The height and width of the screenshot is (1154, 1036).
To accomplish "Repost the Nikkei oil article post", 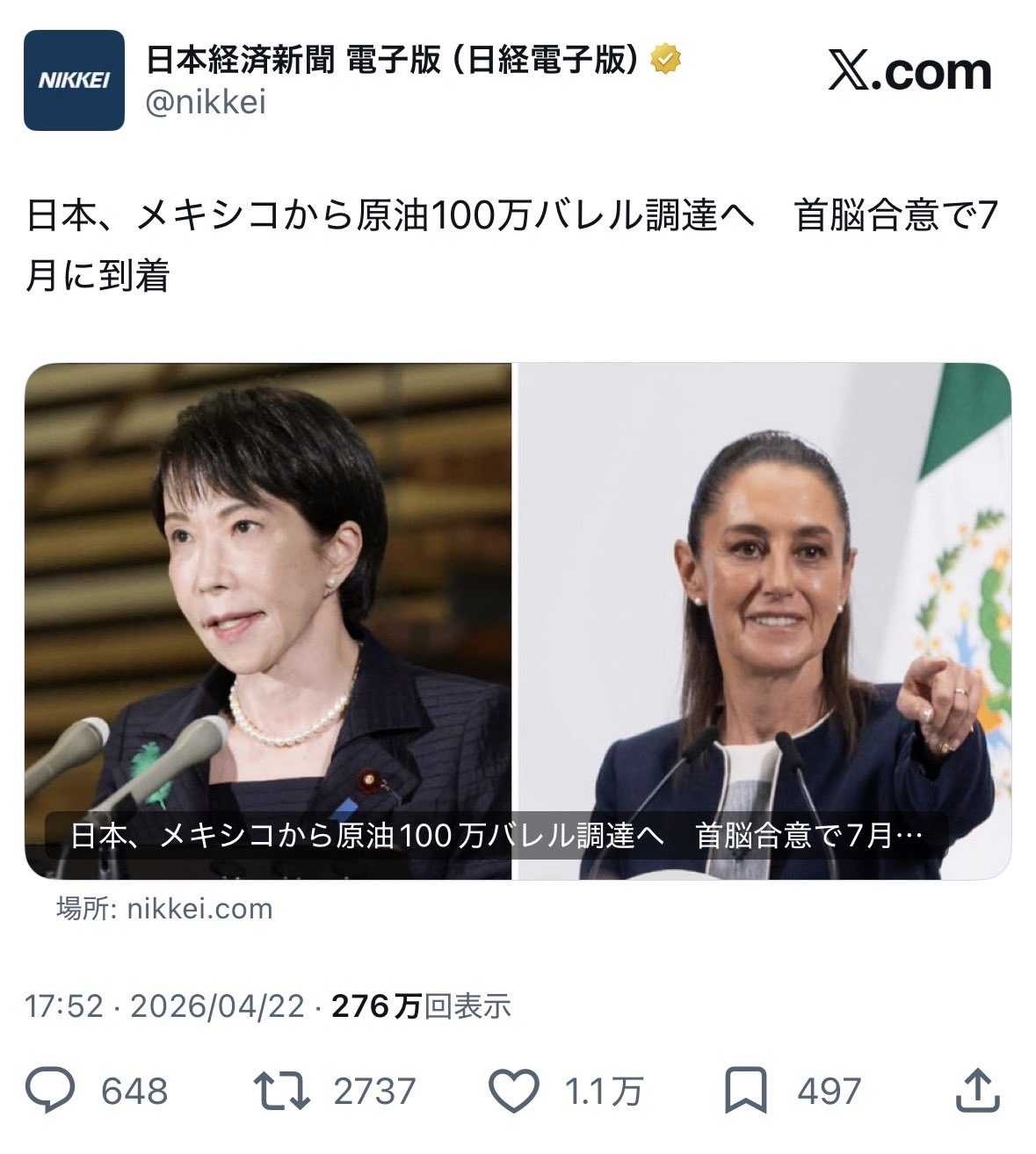I will [x=282, y=1091].
